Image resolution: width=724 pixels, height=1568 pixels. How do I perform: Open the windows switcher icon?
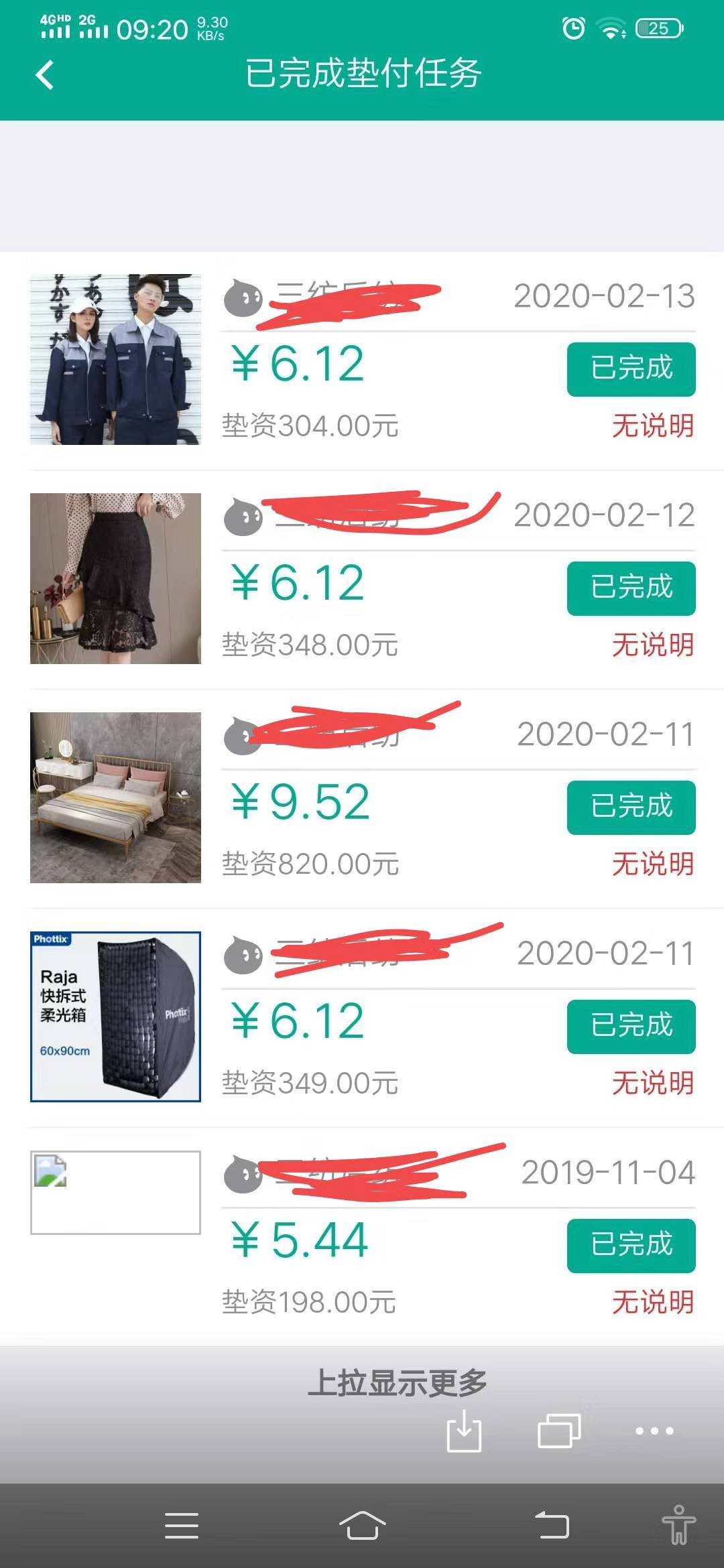[x=559, y=1431]
